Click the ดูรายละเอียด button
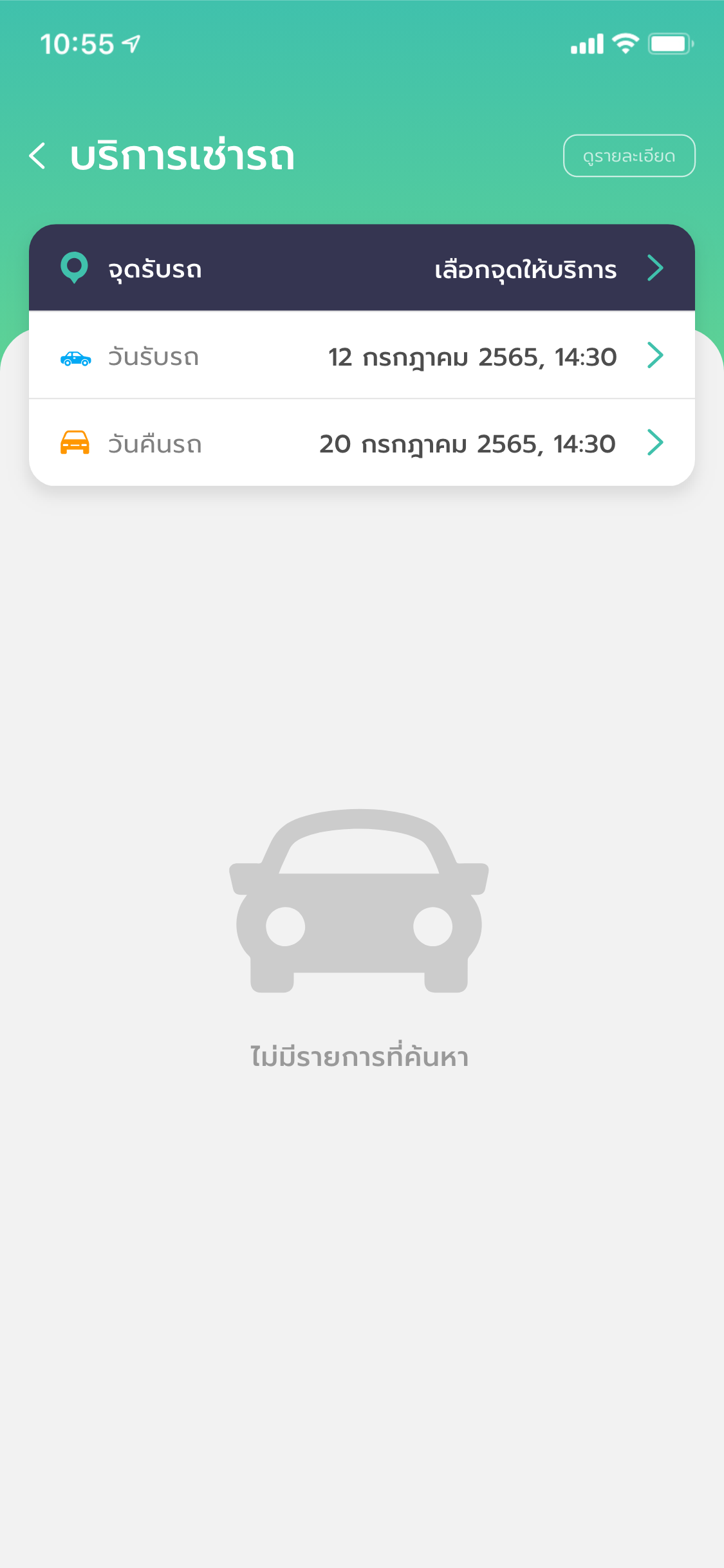The width and height of the screenshot is (724, 1568). (x=629, y=154)
